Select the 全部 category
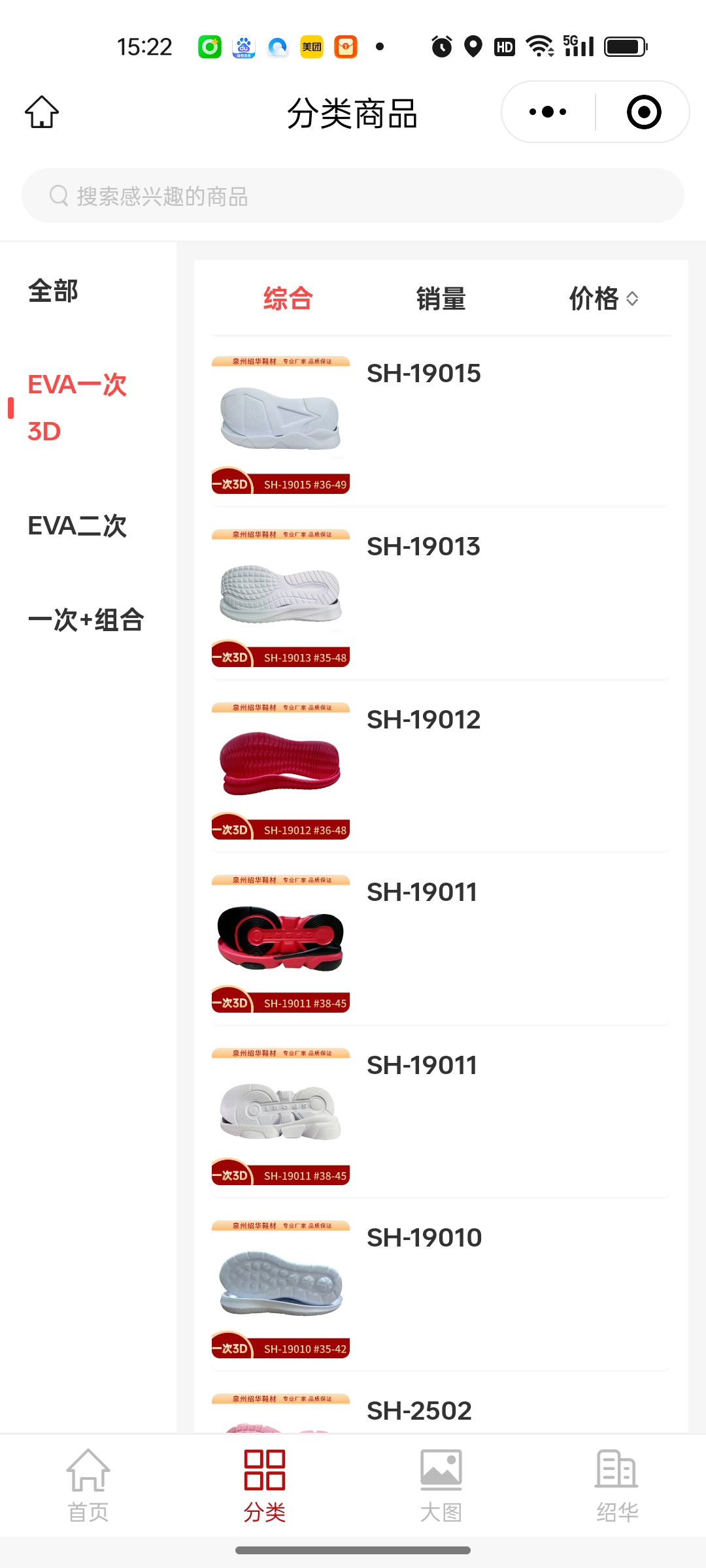Image resolution: width=706 pixels, height=1568 pixels. tap(54, 291)
